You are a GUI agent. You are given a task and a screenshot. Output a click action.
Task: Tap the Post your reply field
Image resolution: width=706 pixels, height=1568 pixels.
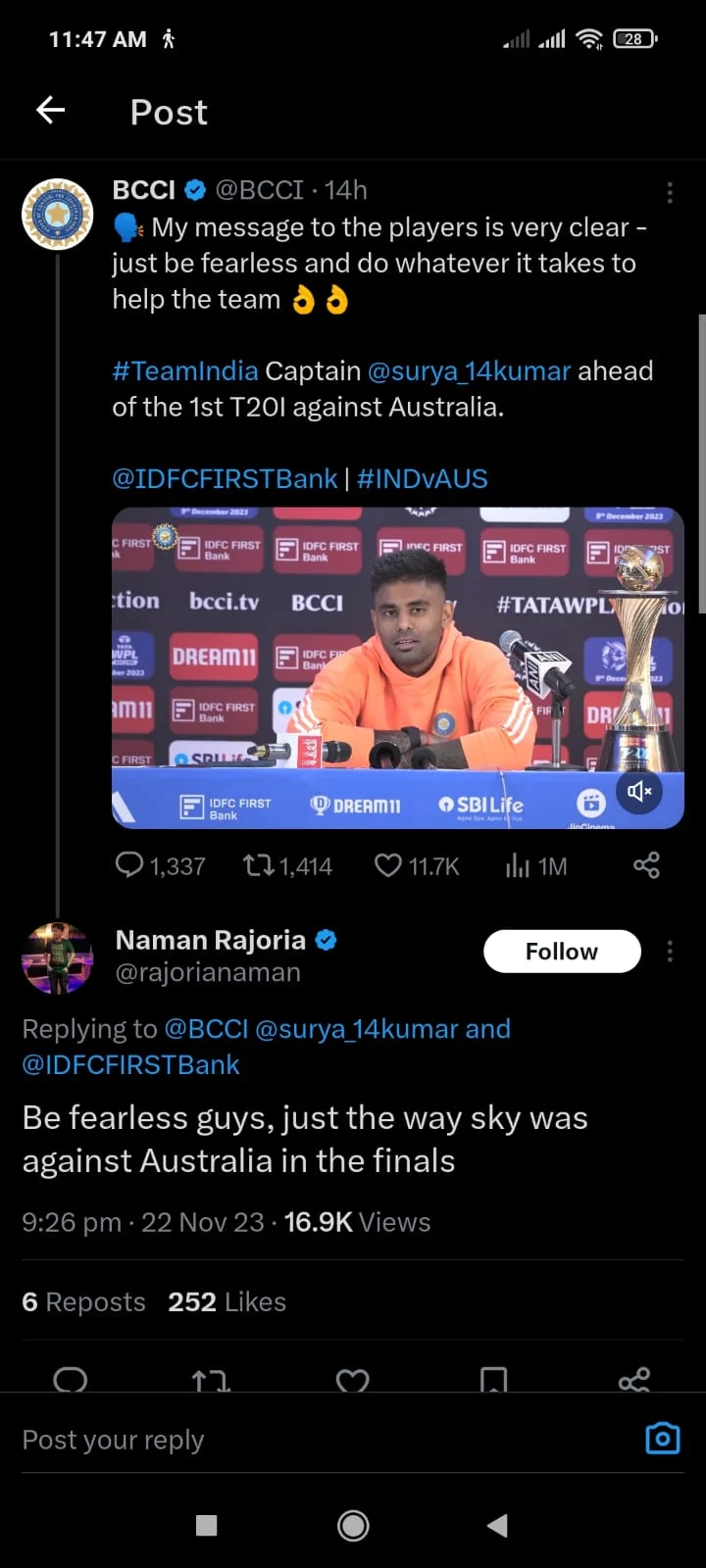(294, 1440)
